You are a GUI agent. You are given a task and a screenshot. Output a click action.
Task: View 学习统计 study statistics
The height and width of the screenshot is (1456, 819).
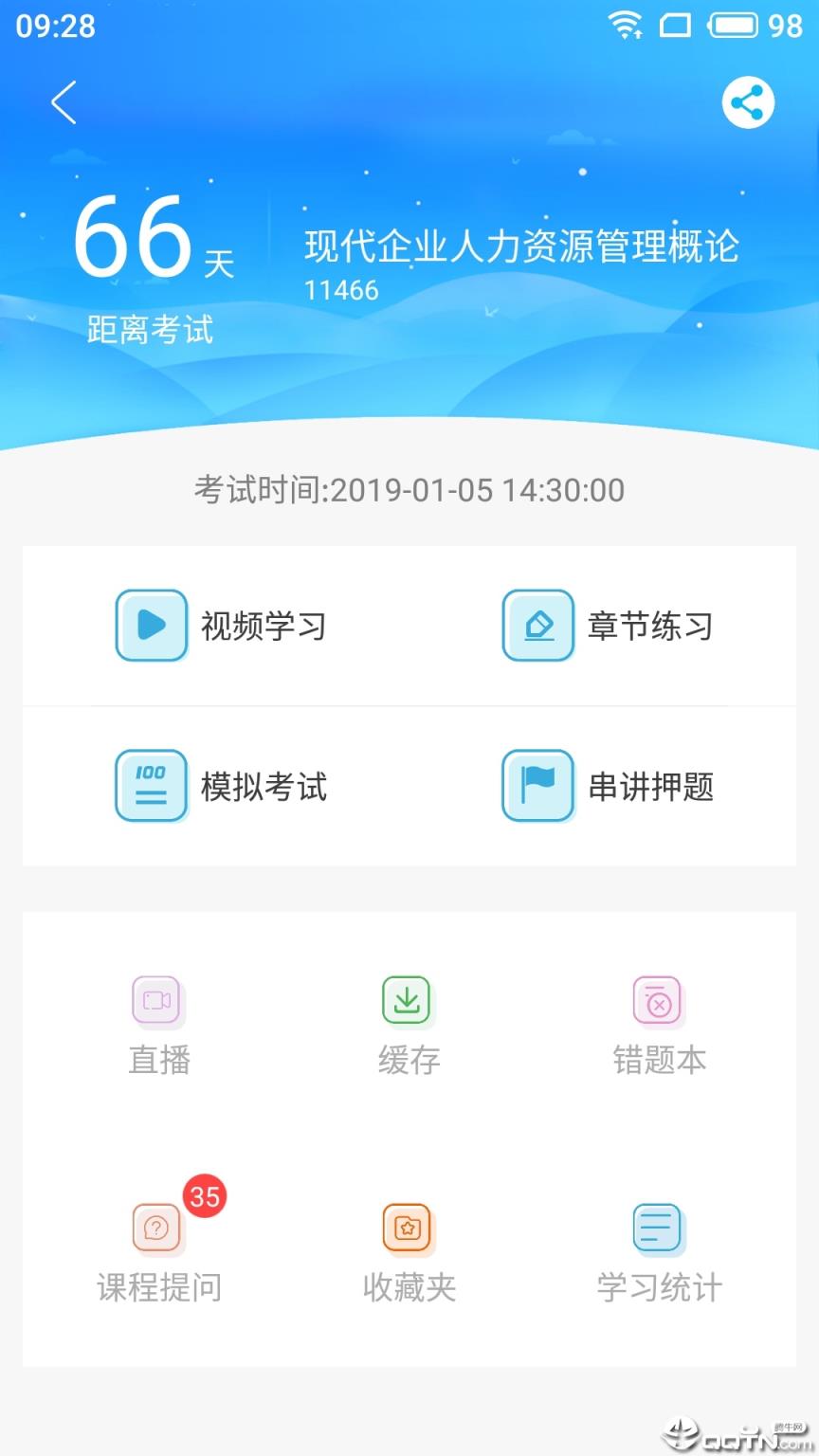pos(658,1251)
